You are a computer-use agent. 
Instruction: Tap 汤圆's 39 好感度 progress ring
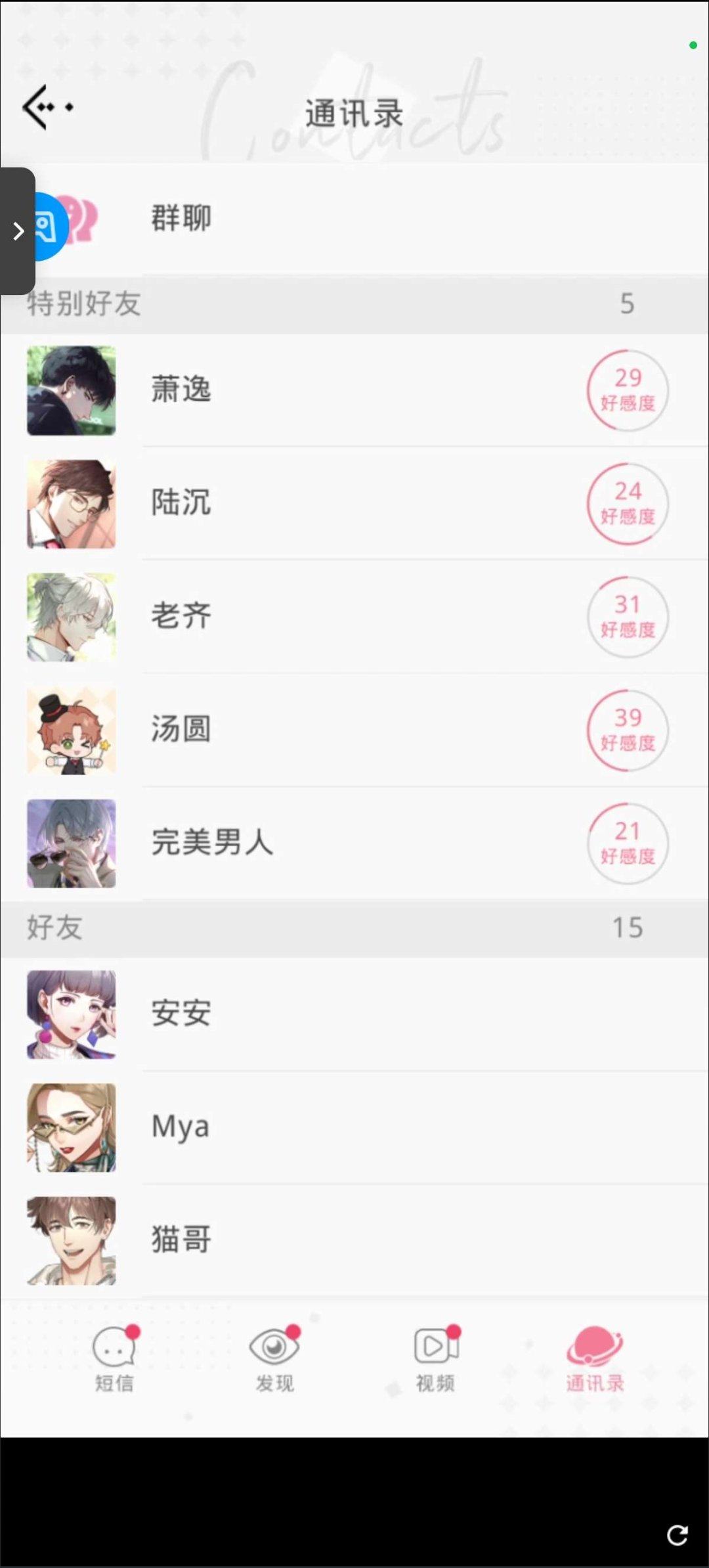(x=627, y=729)
